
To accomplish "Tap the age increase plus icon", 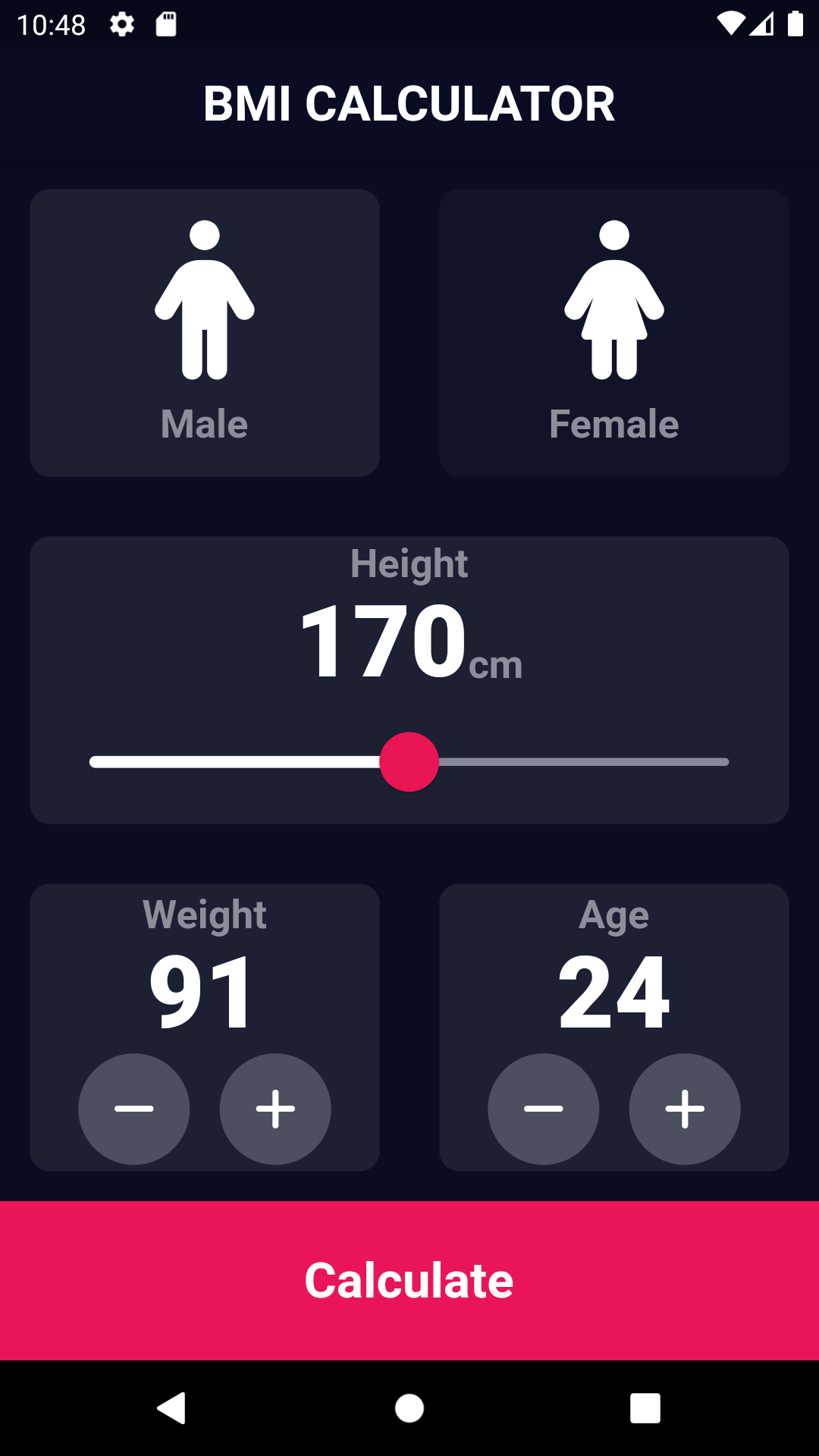I will [x=685, y=1109].
